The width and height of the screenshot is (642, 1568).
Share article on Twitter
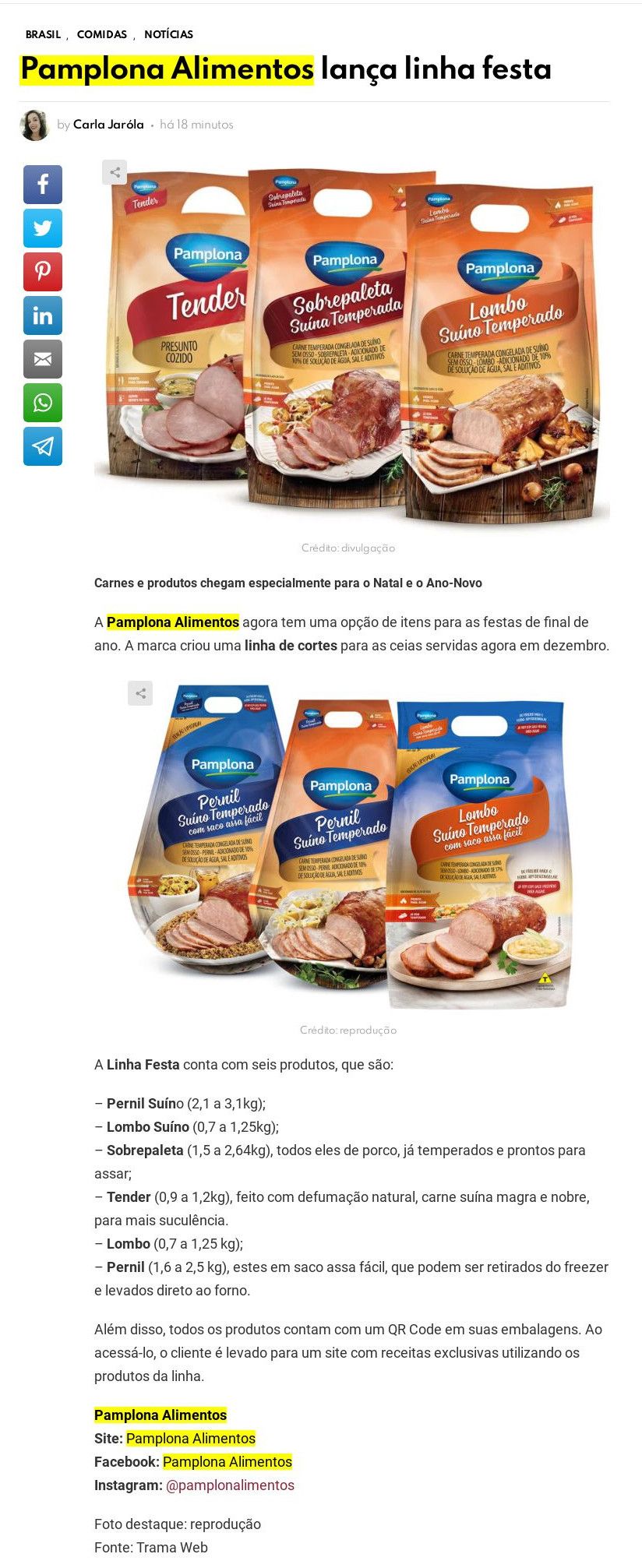[43, 228]
